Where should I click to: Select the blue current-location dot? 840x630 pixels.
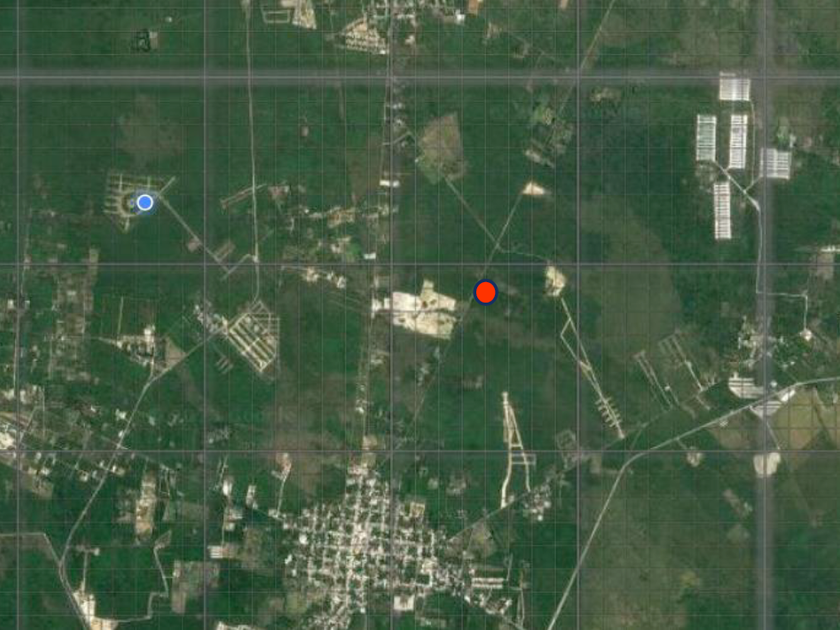(x=145, y=202)
